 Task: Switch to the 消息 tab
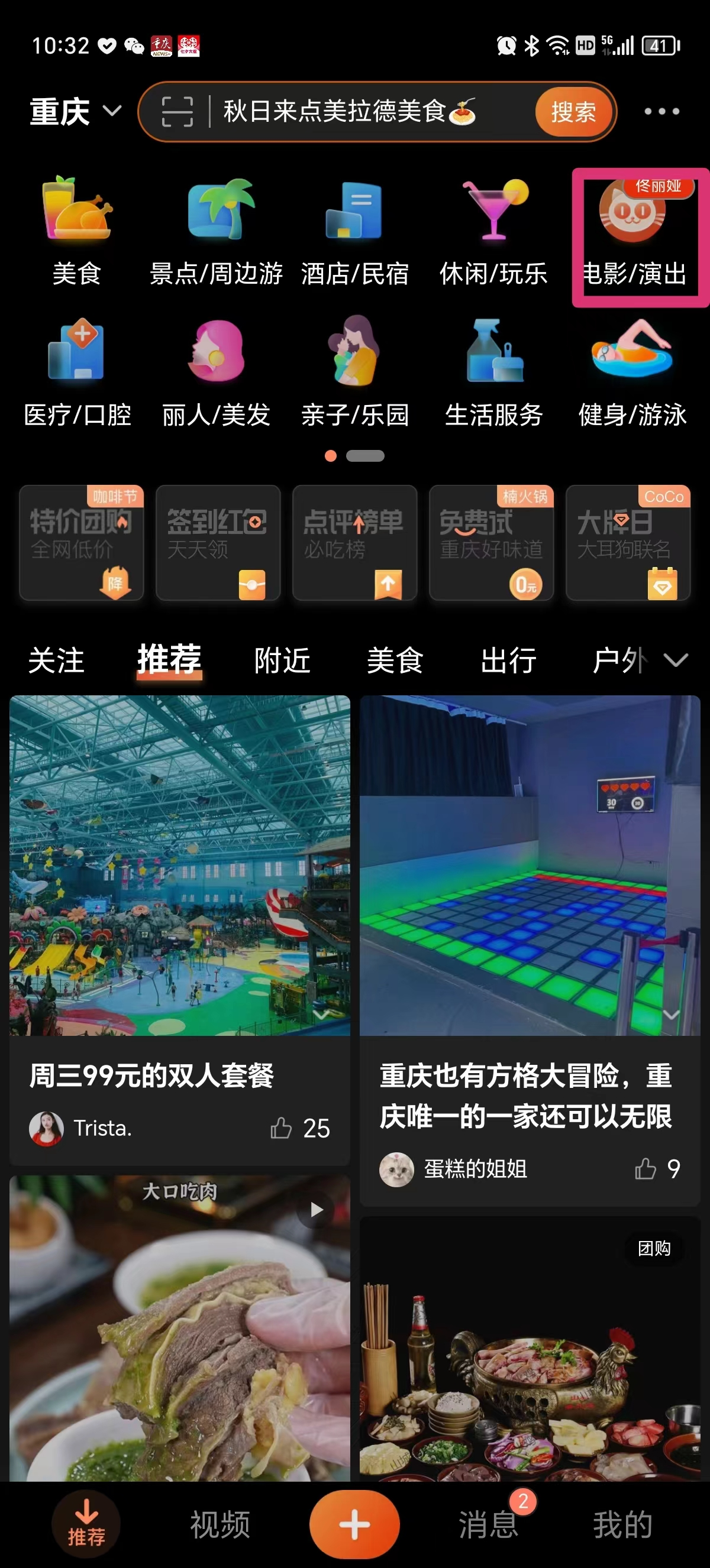(488, 1525)
